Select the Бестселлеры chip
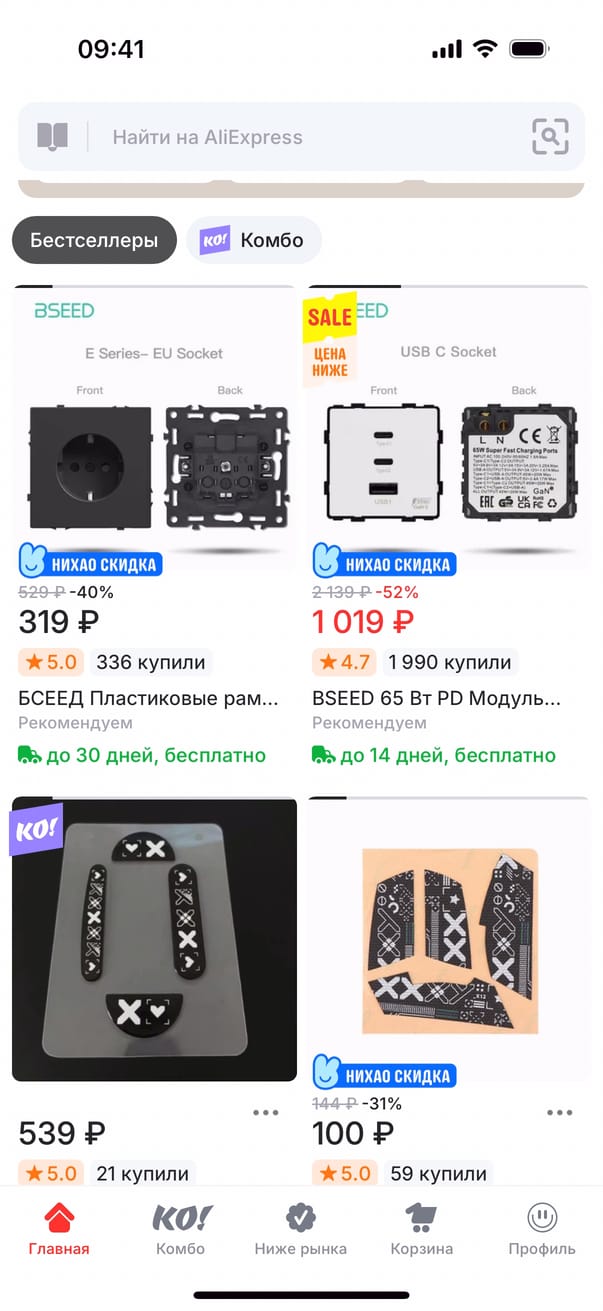This screenshot has height=1311, width=603. pyautogui.click(x=94, y=241)
